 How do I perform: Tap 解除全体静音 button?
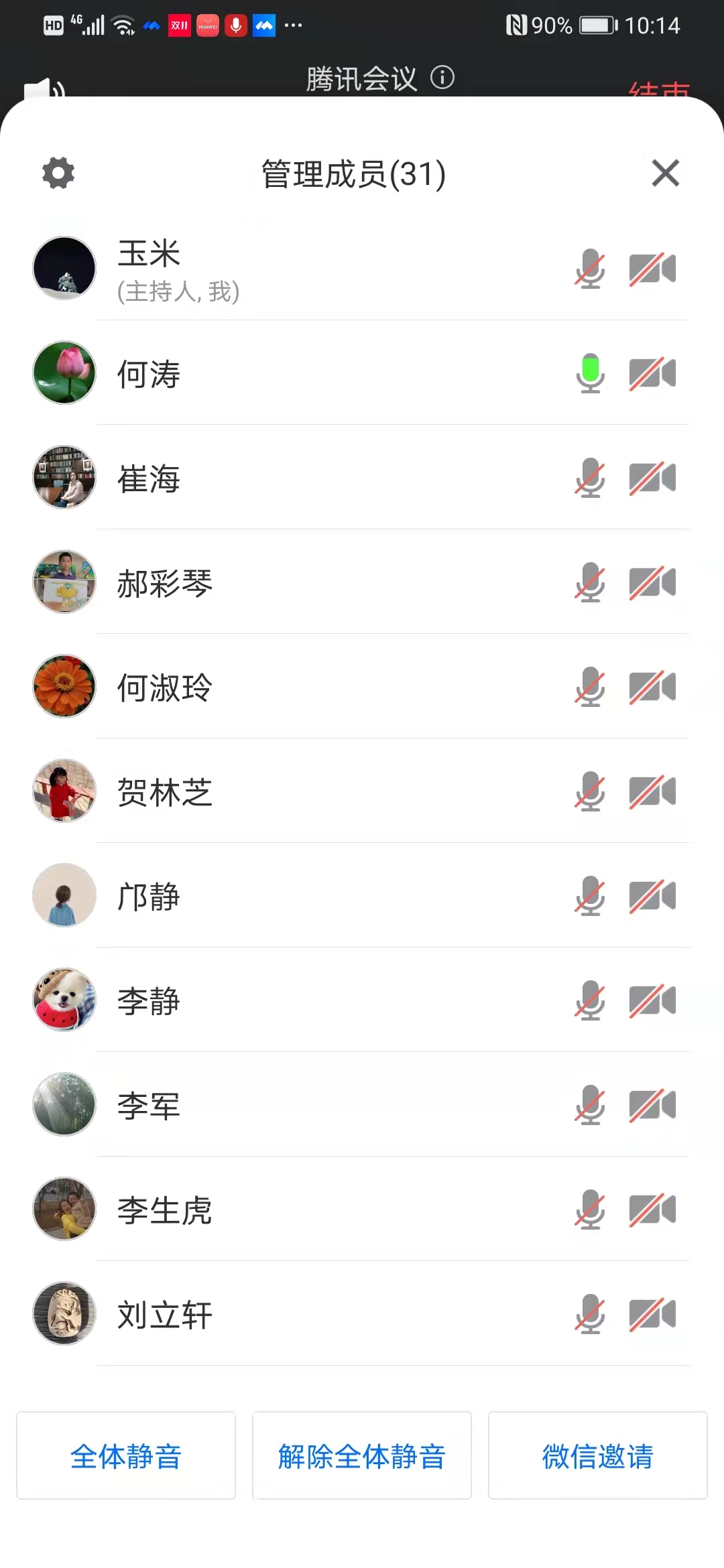click(362, 1455)
